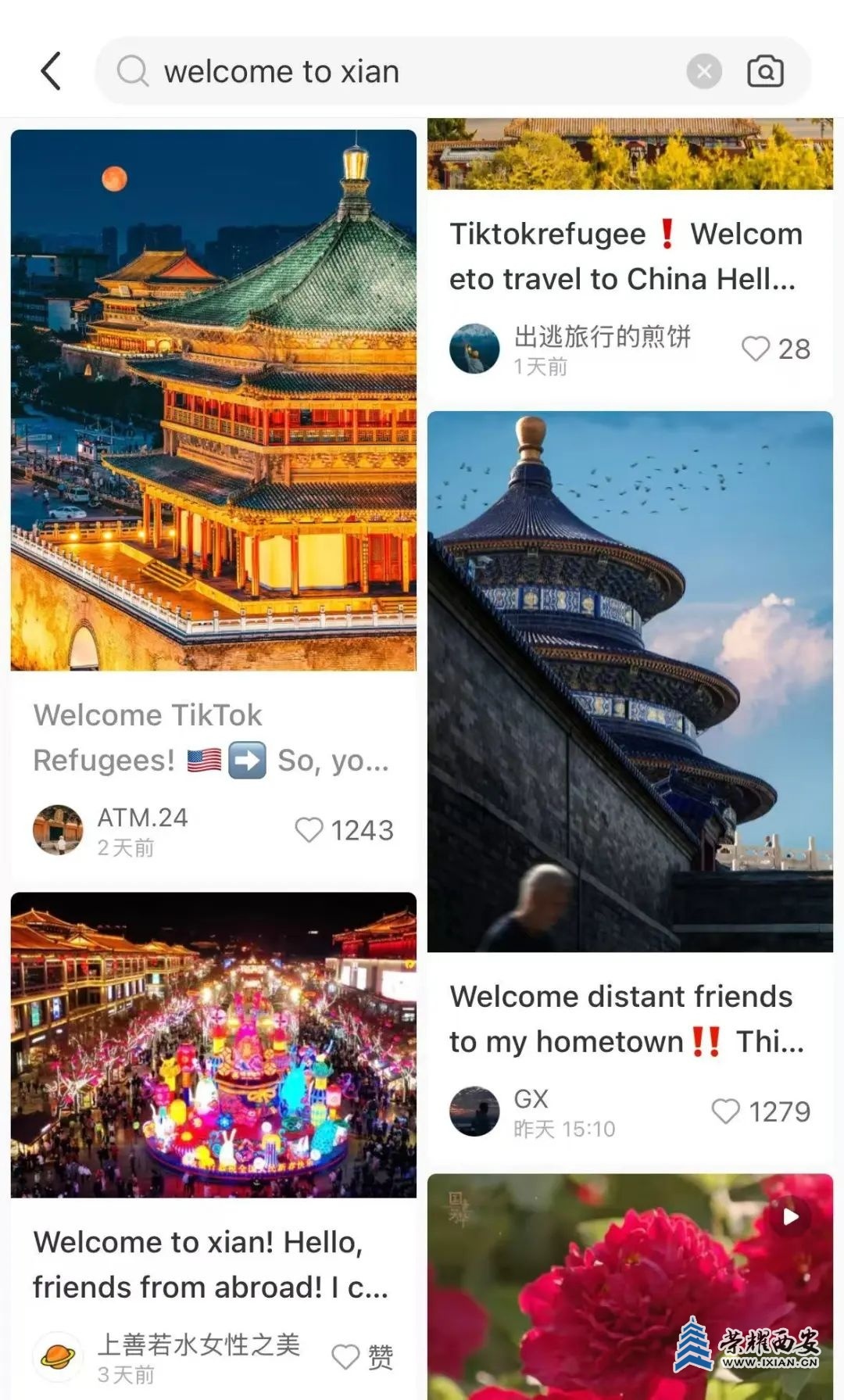
Task: Go back using the top-left arrow
Action: [51, 71]
